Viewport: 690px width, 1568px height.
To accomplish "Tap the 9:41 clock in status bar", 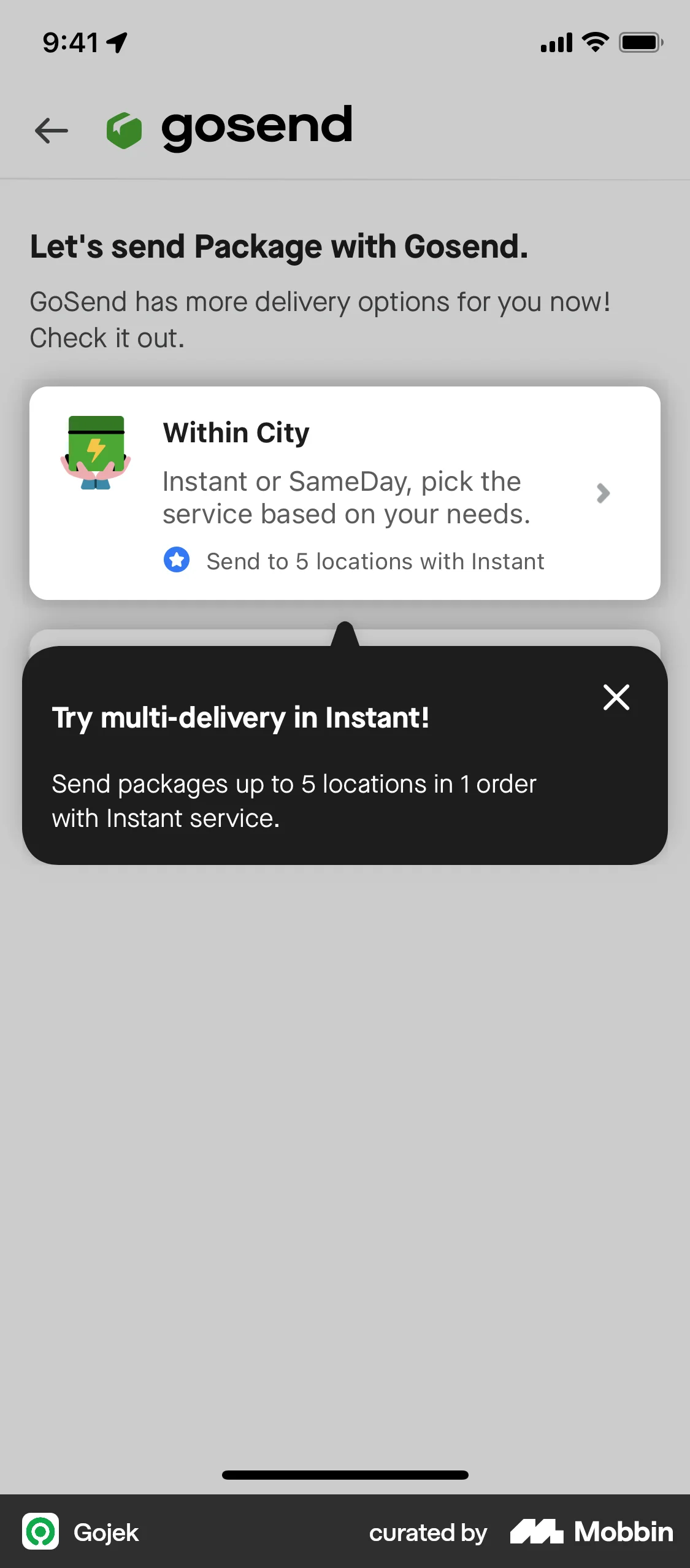I will tap(71, 42).
